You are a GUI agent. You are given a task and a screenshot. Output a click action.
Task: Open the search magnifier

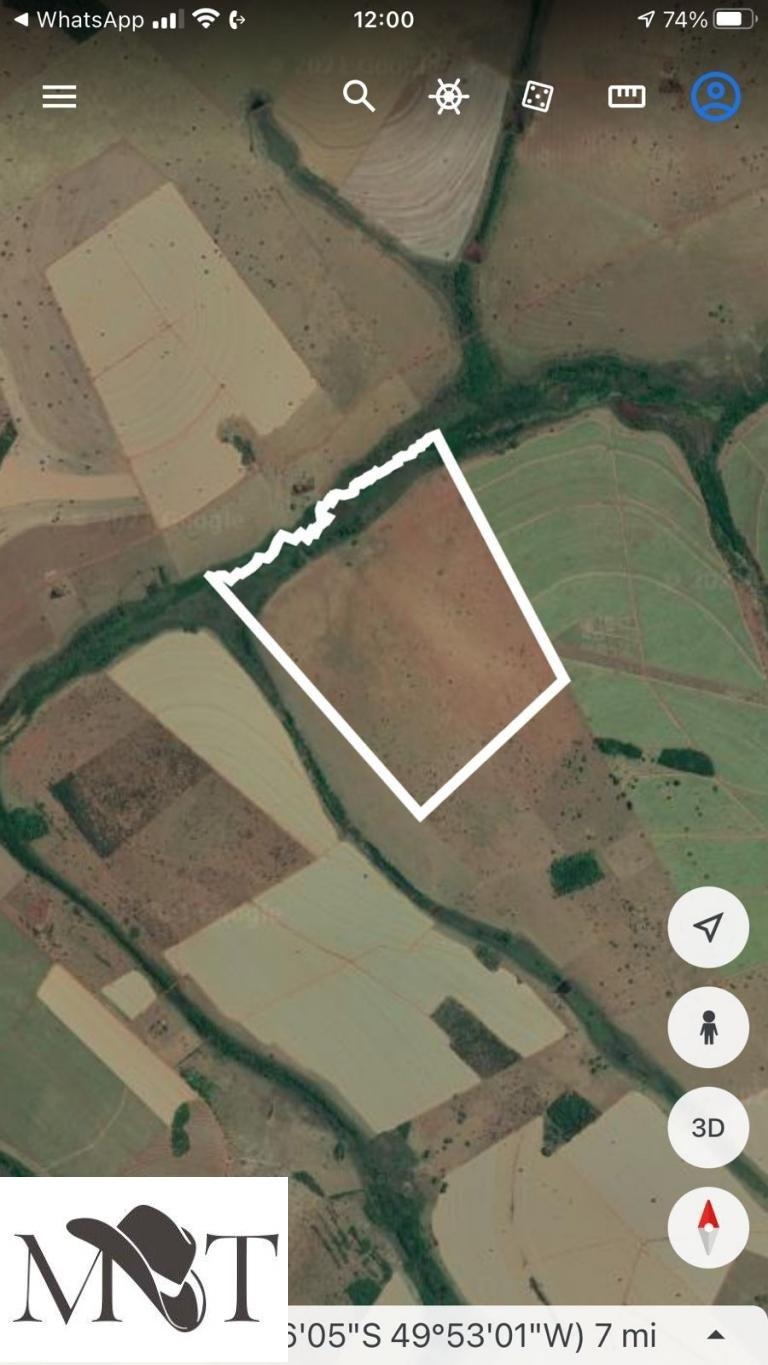point(358,97)
